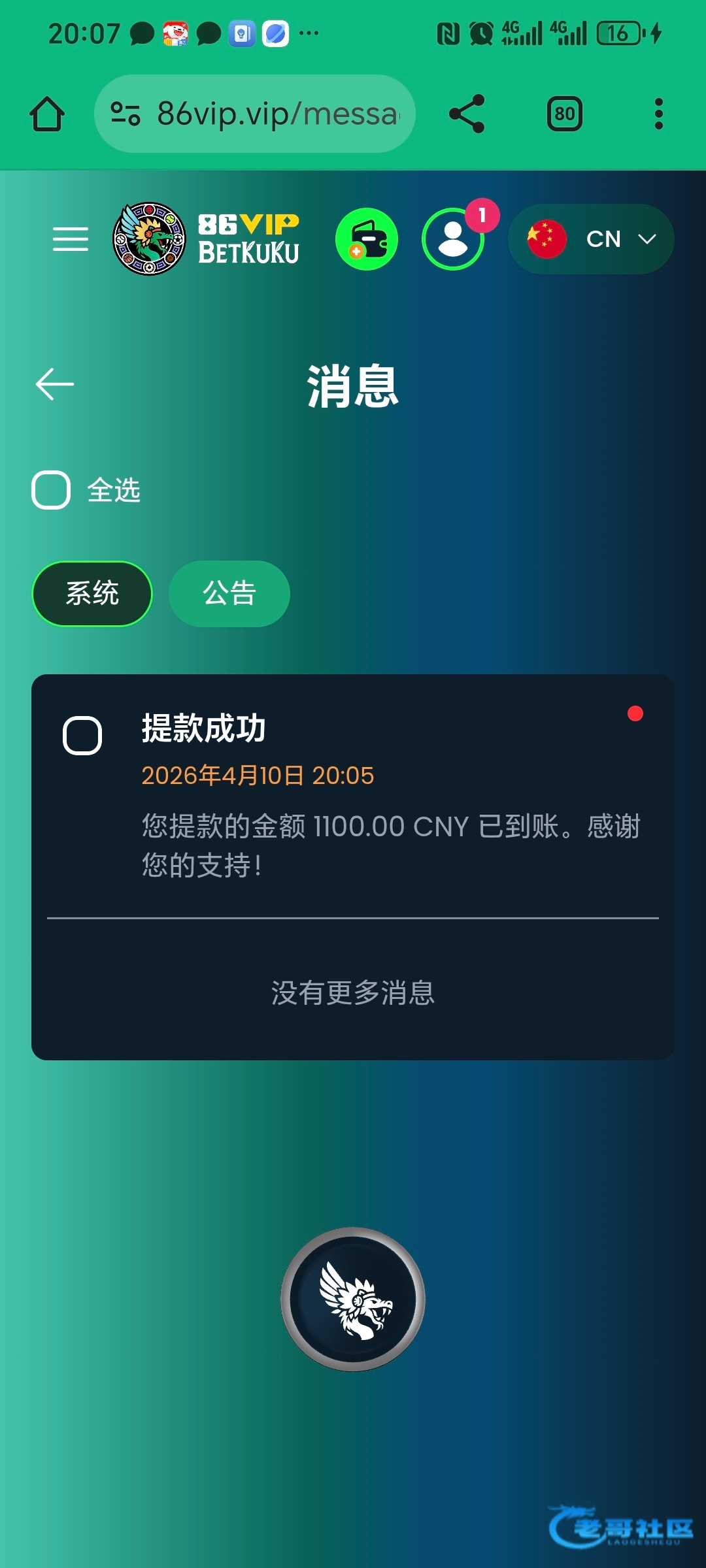Tap the 86vip.vip address bar
Screen dimensions: 706x1568
[x=255, y=114]
